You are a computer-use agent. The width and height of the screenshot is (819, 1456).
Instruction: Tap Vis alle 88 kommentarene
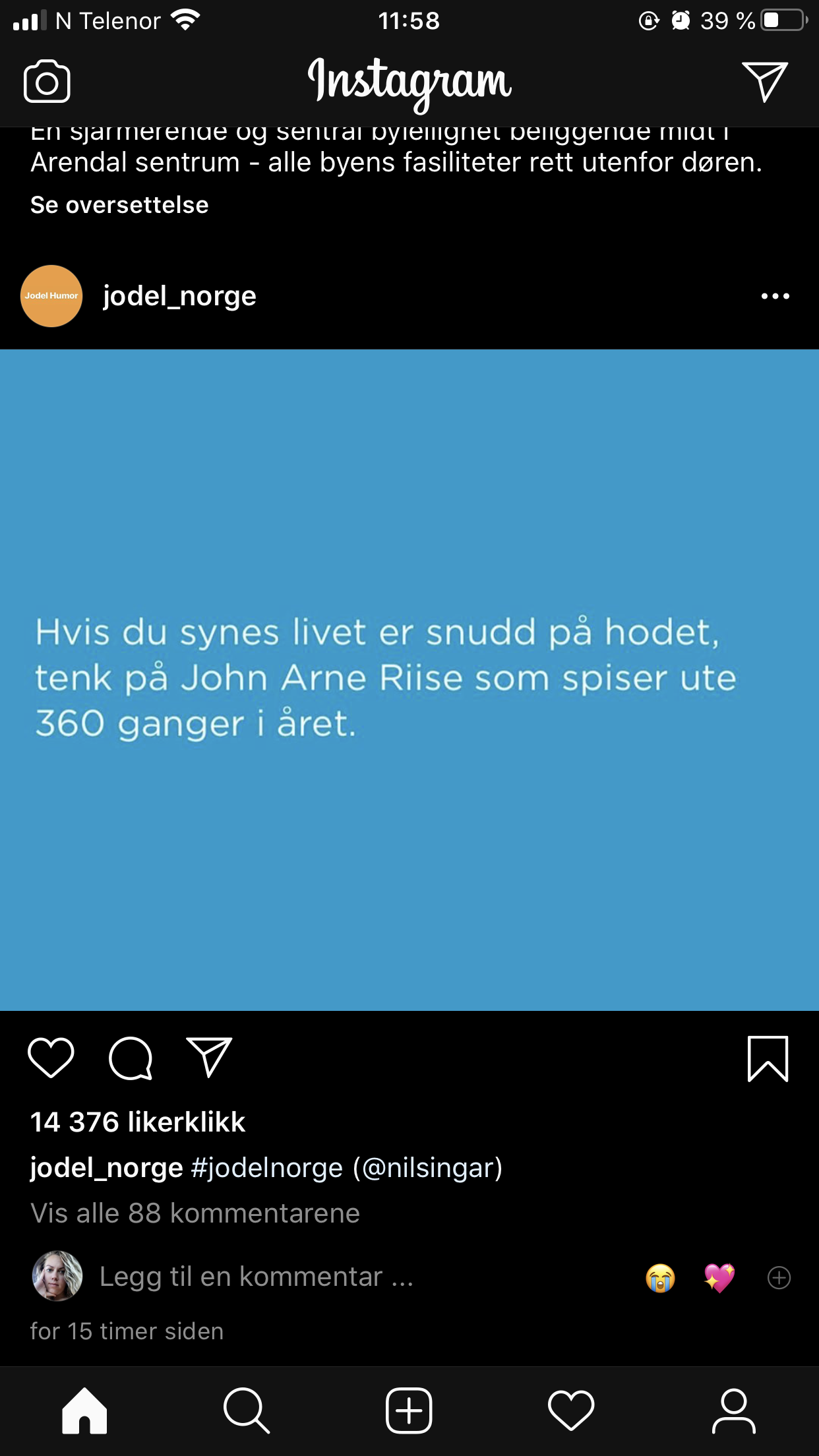pyautogui.click(x=195, y=1213)
